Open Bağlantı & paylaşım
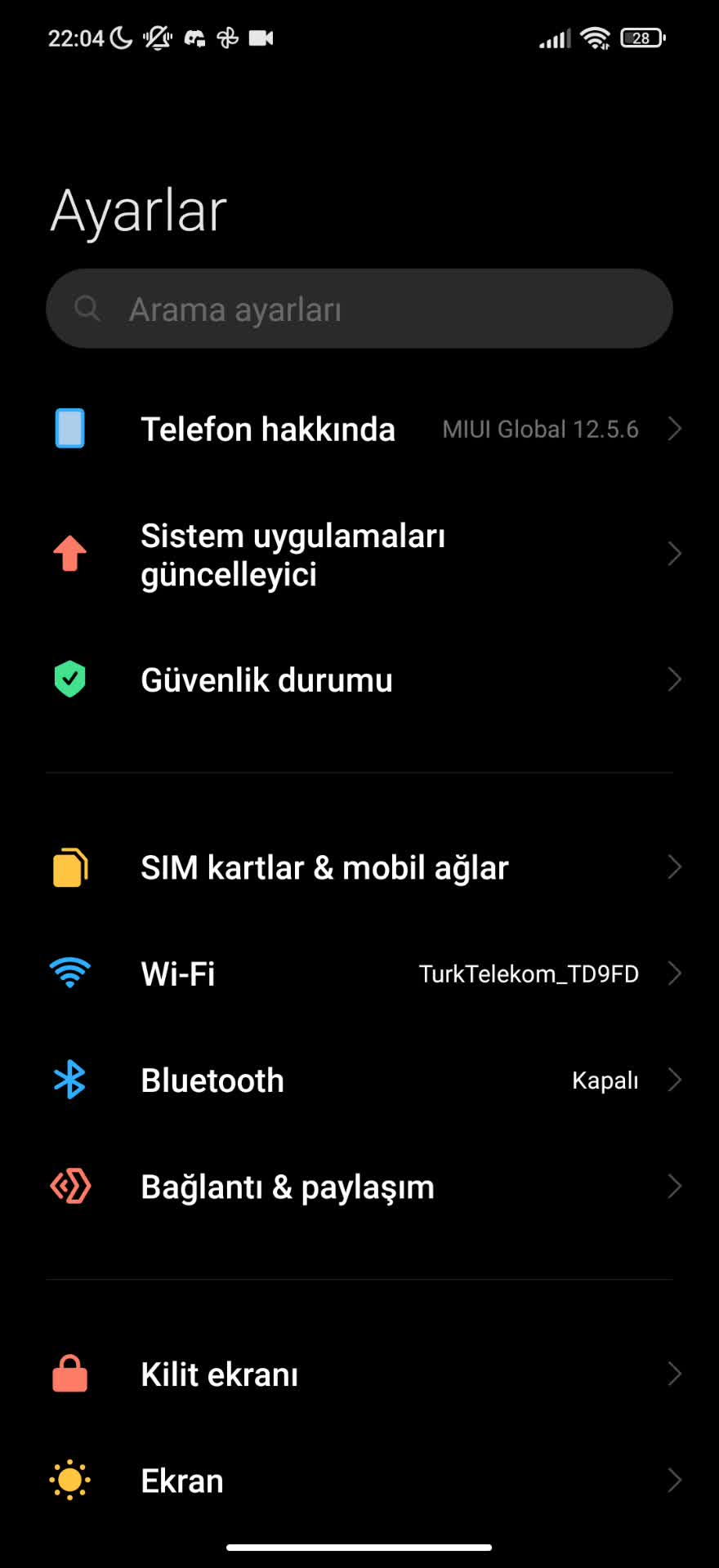 pyautogui.click(x=359, y=1187)
